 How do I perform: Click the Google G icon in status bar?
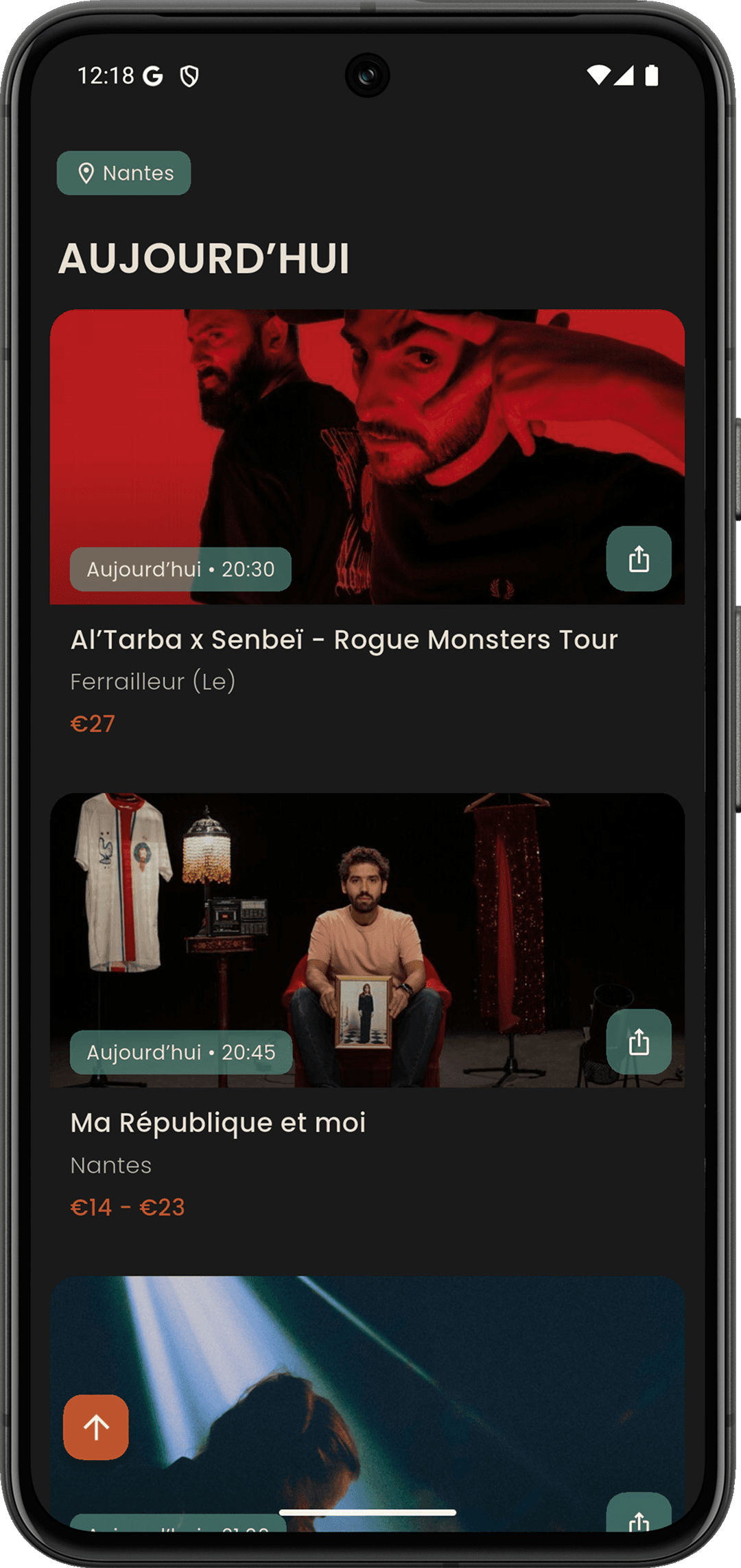152,77
